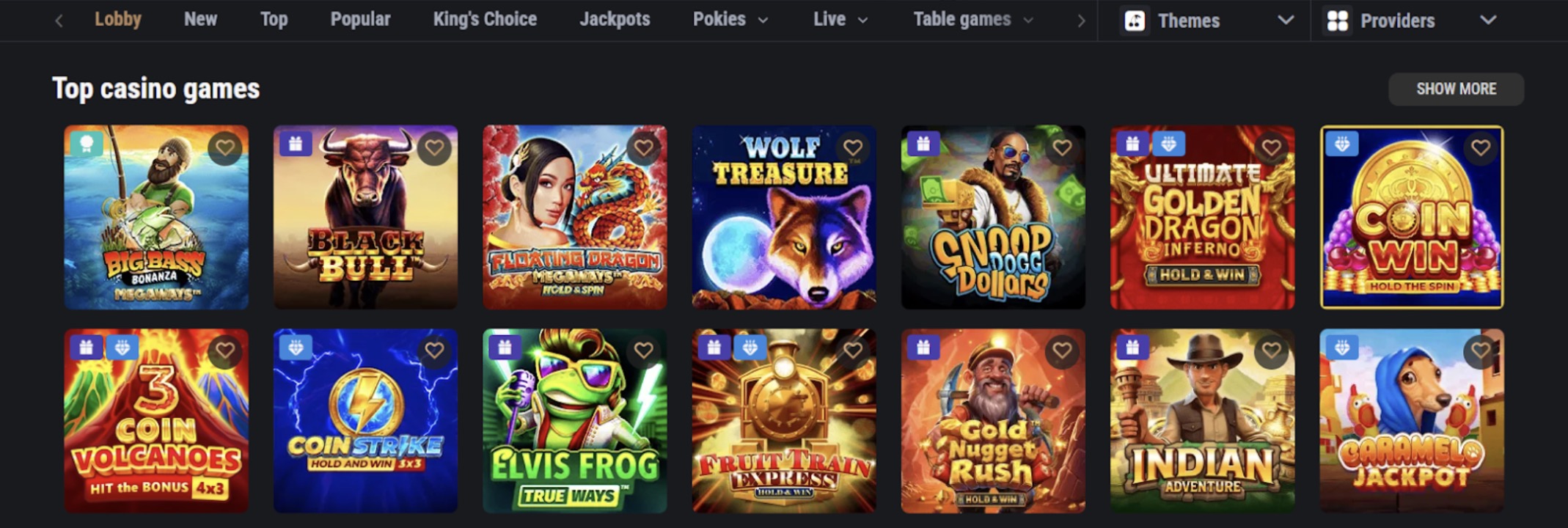The height and width of the screenshot is (528, 1568).
Task: Expand the Live games menu
Action: click(x=840, y=19)
